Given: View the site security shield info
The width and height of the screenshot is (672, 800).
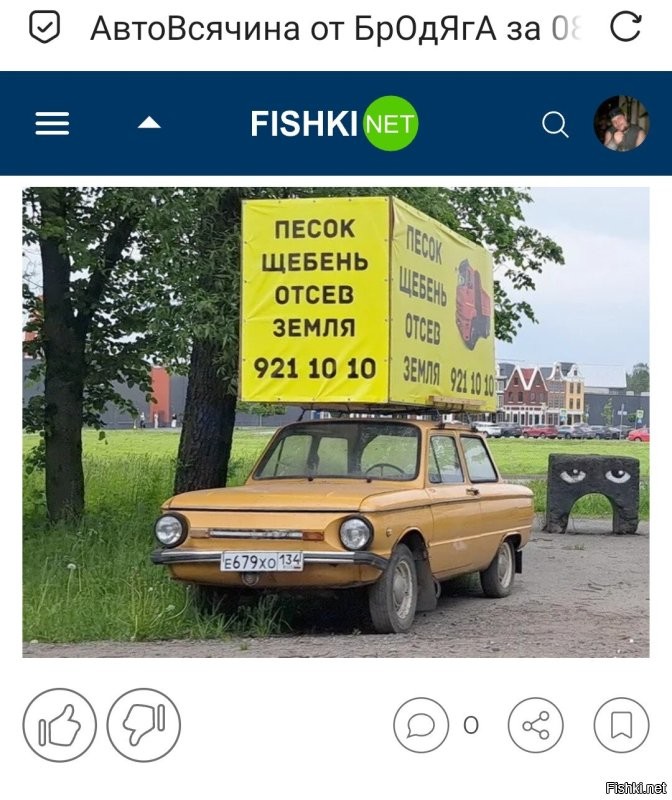Looking at the screenshot, I should (x=44, y=27).
